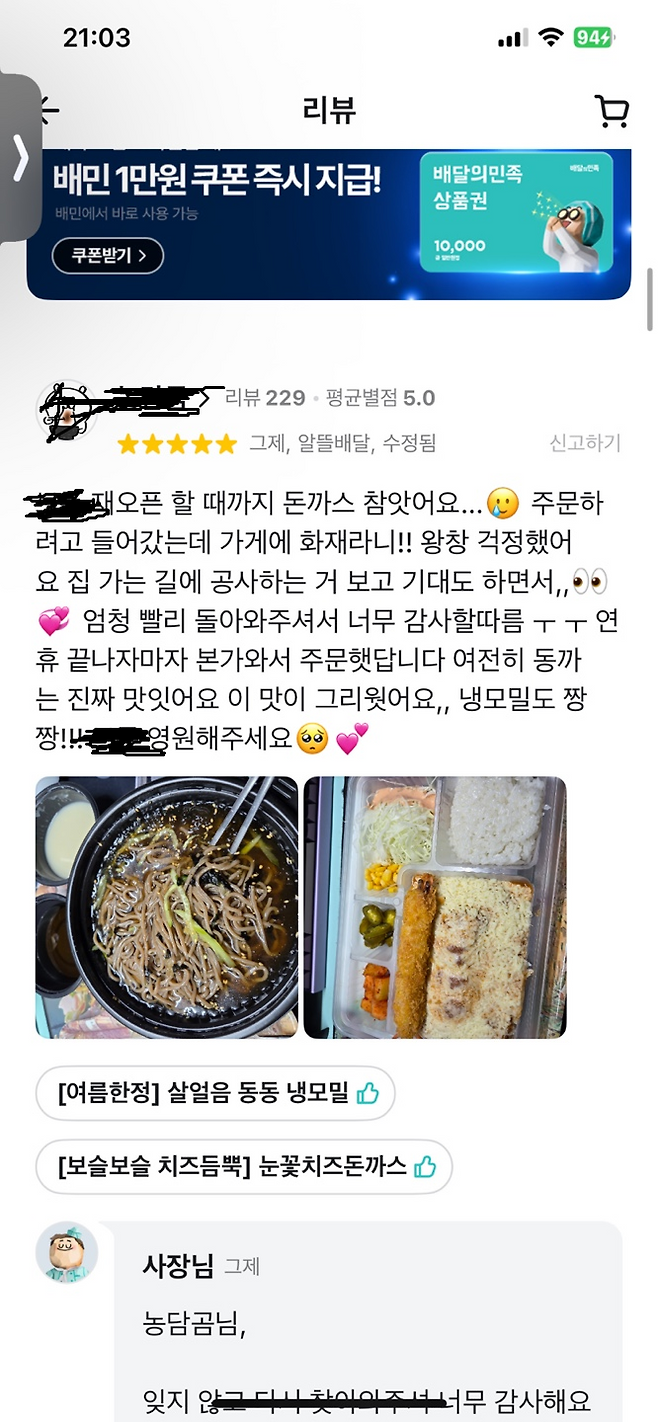
Task: Select the 눈꽃치즈돈까스 menu chip
Action: click(243, 1166)
